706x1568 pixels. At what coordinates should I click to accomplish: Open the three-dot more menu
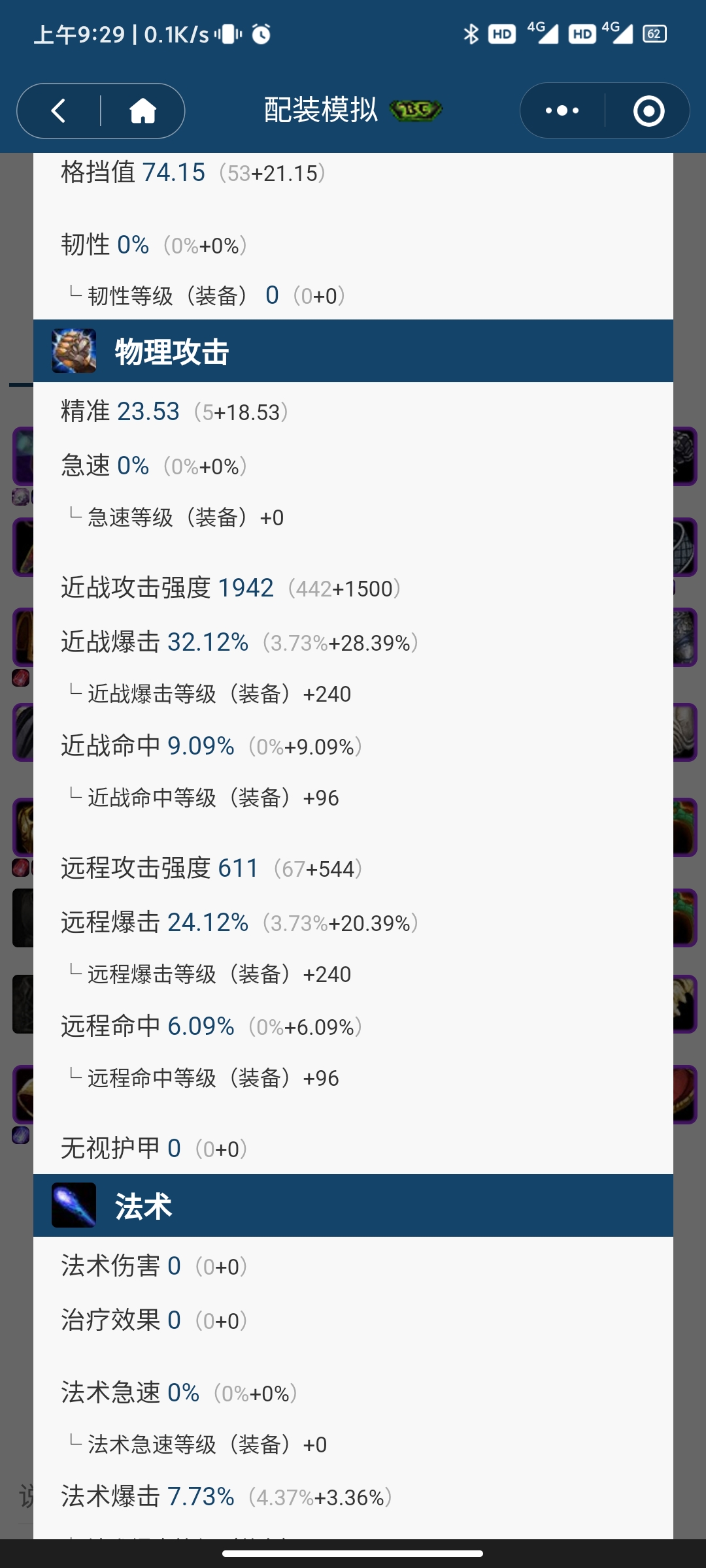(x=562, y=111)
